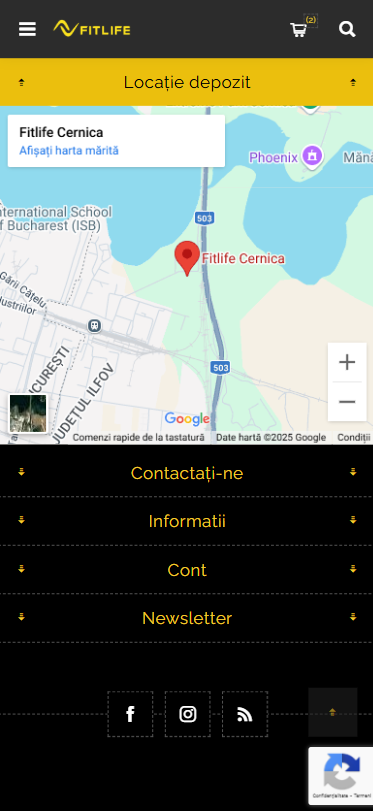
Task: Open the RSS feed
Action: (245, 714)
